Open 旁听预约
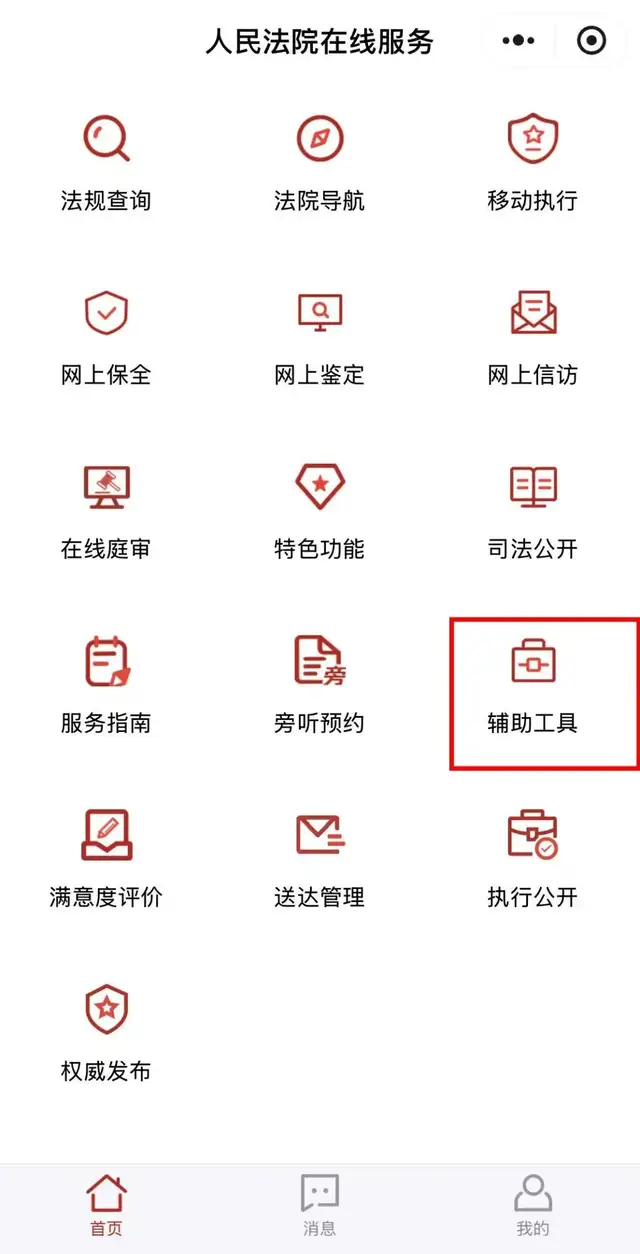This screenshot has width=640, height=1254. [320, 684]
